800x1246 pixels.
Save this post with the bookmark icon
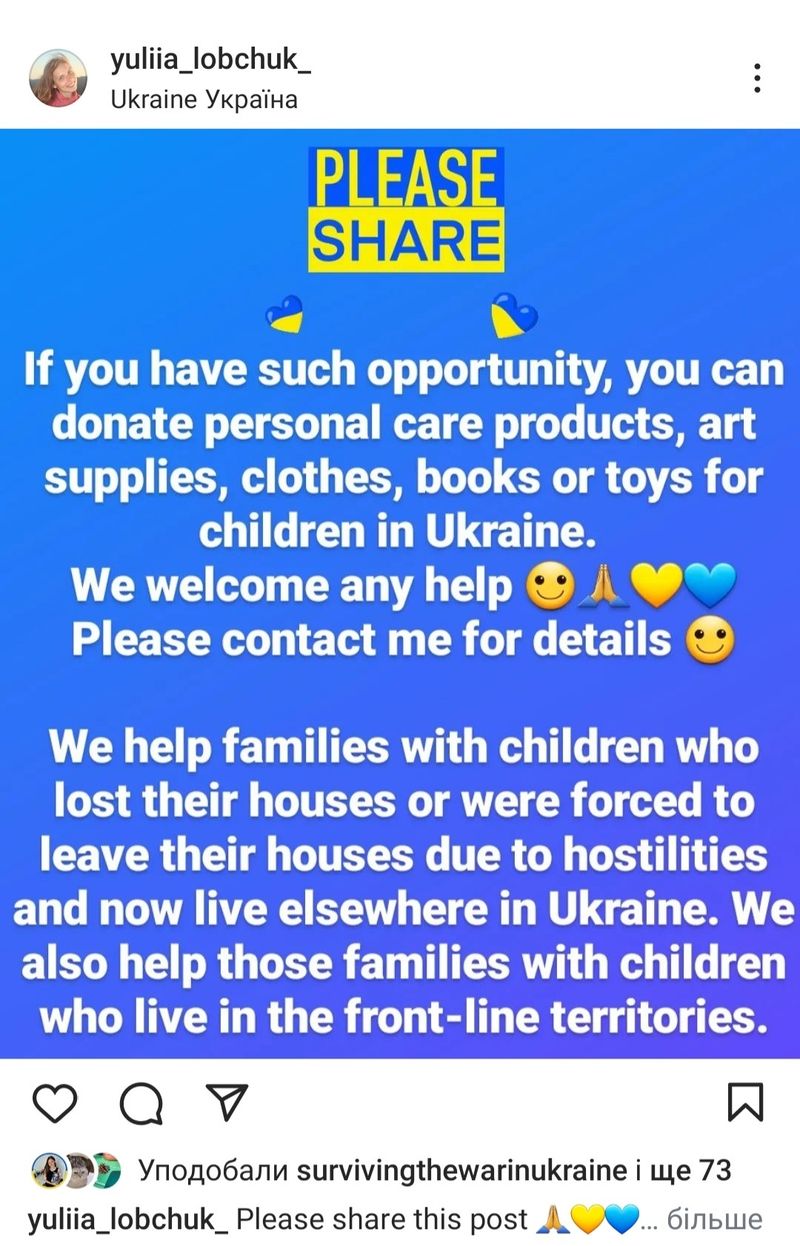(746, 1102)
